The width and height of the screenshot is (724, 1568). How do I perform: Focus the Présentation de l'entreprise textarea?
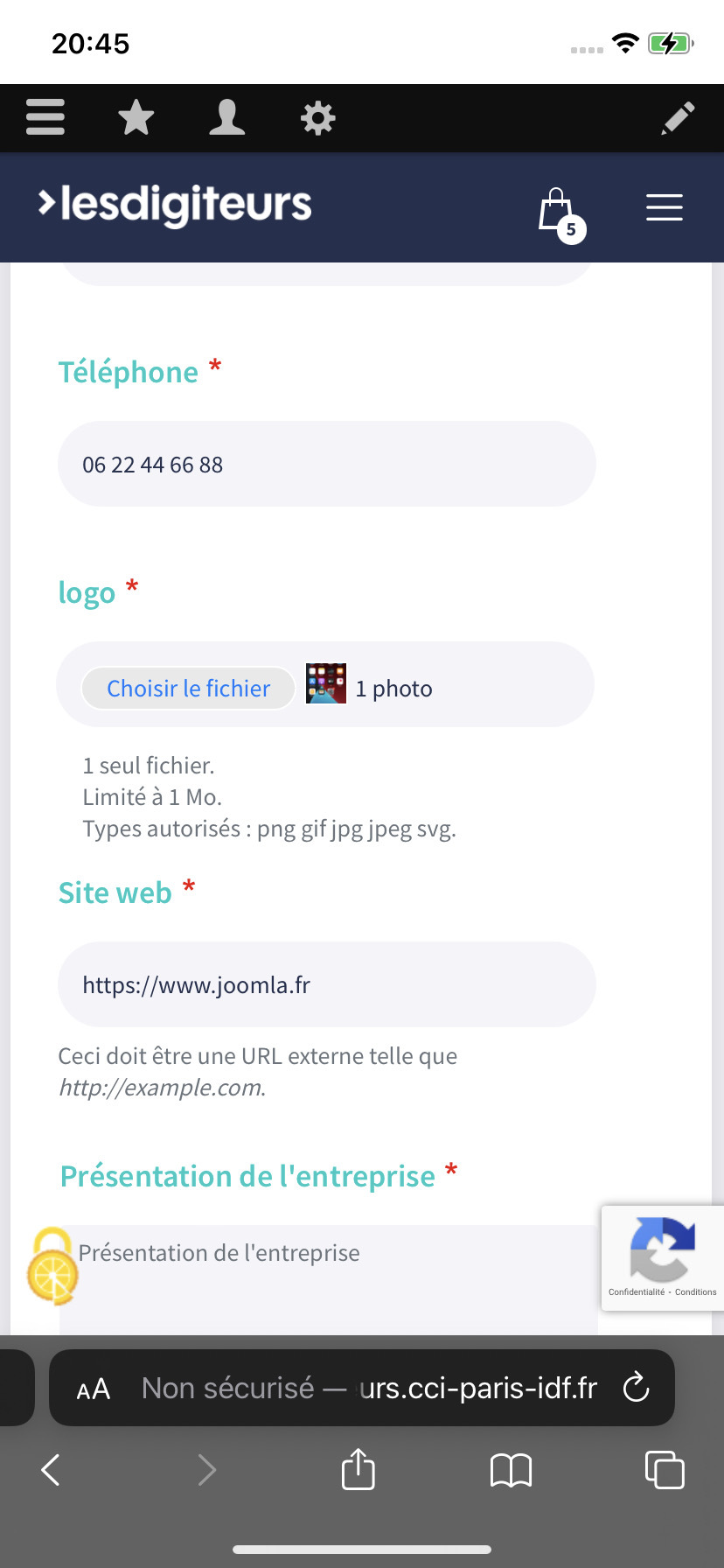[x=328, y=1277]
